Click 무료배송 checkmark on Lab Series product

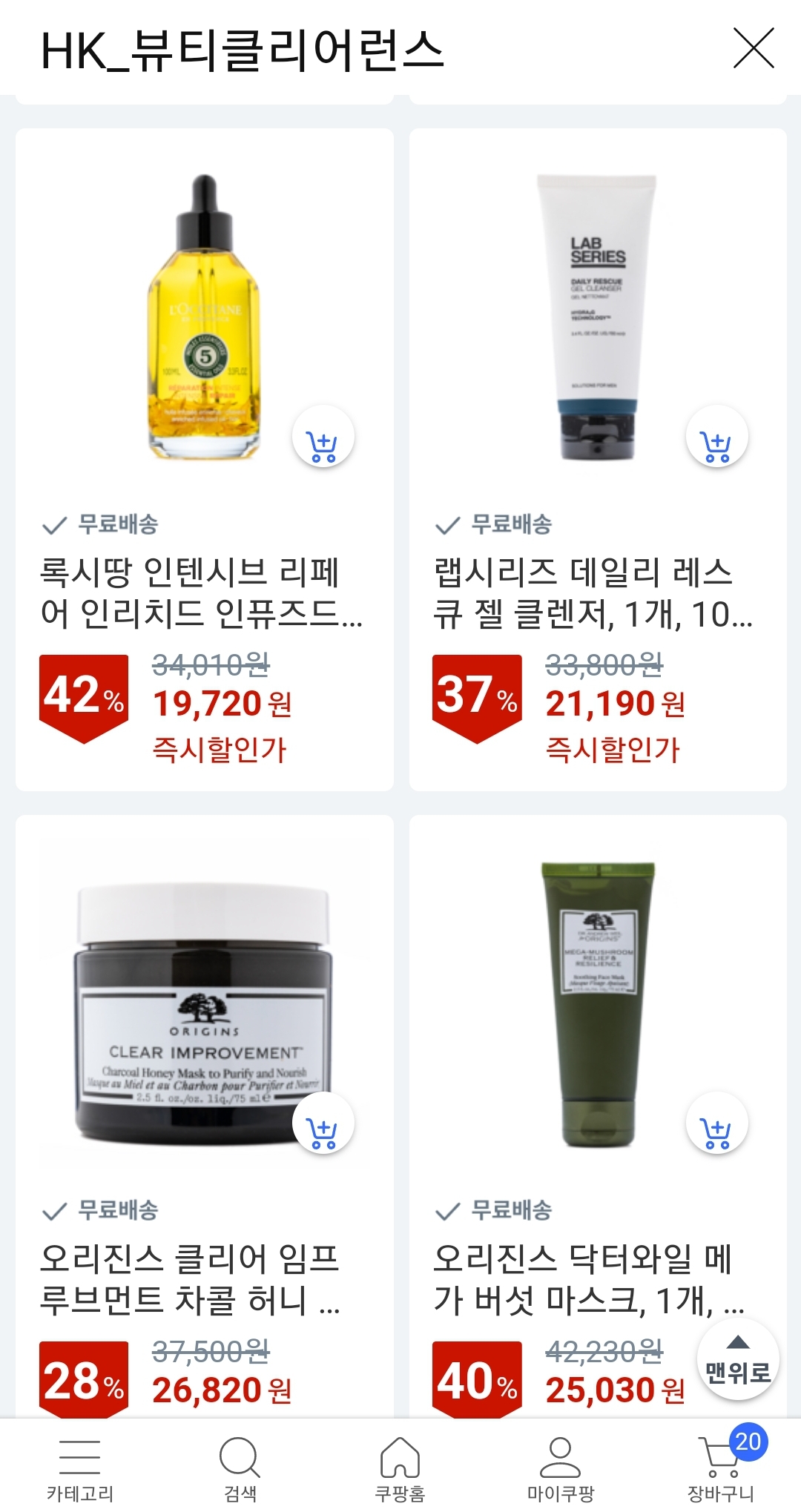448,526
